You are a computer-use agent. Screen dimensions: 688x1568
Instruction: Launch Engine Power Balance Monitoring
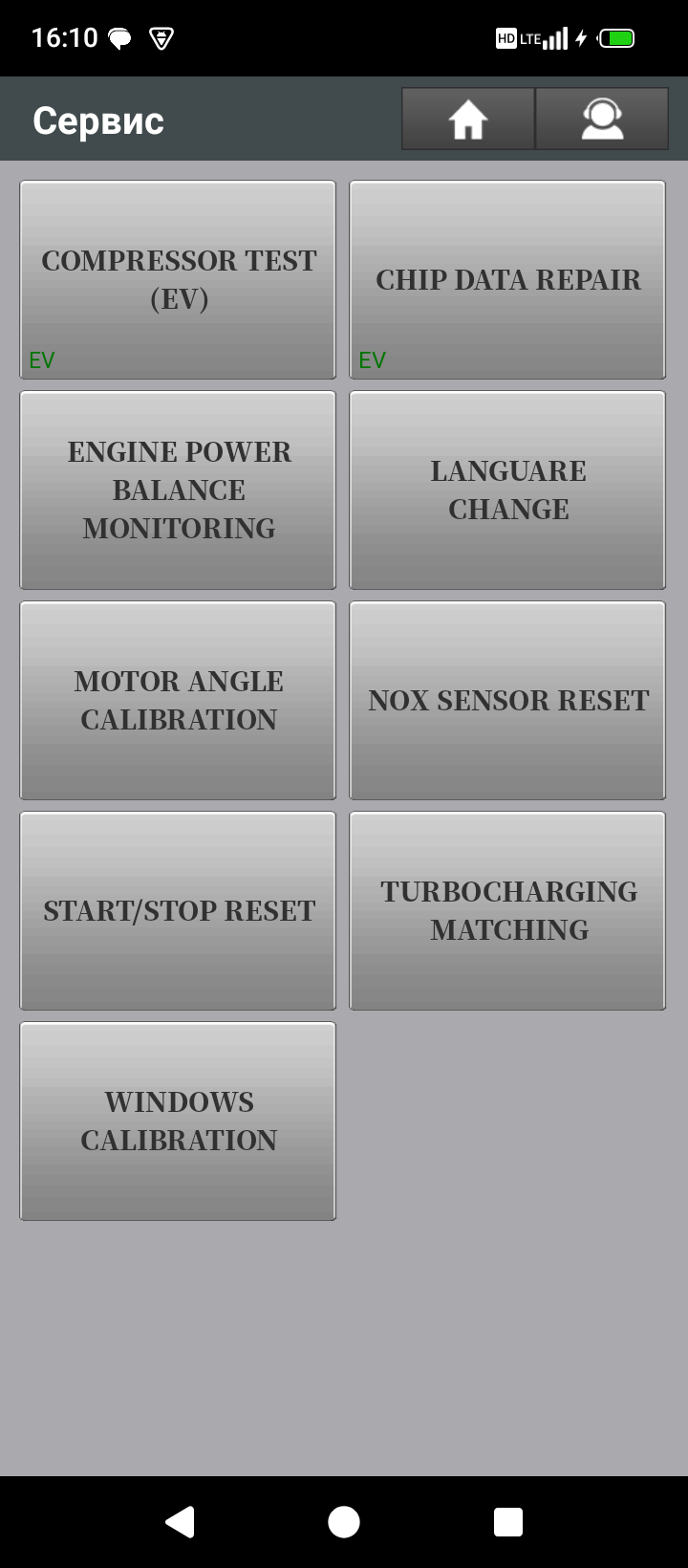(x=179, y=490)
